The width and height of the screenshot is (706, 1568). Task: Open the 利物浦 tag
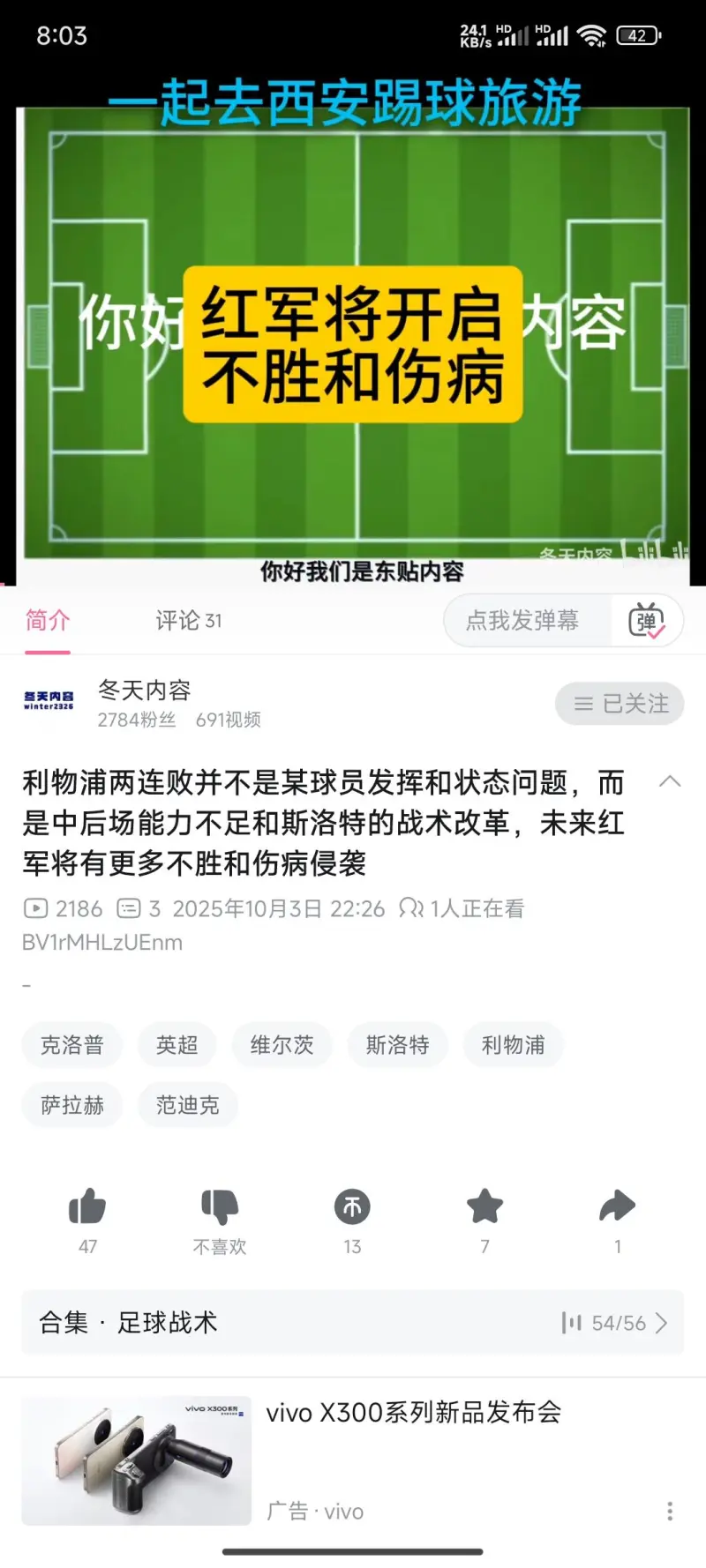click(513, 1045)
